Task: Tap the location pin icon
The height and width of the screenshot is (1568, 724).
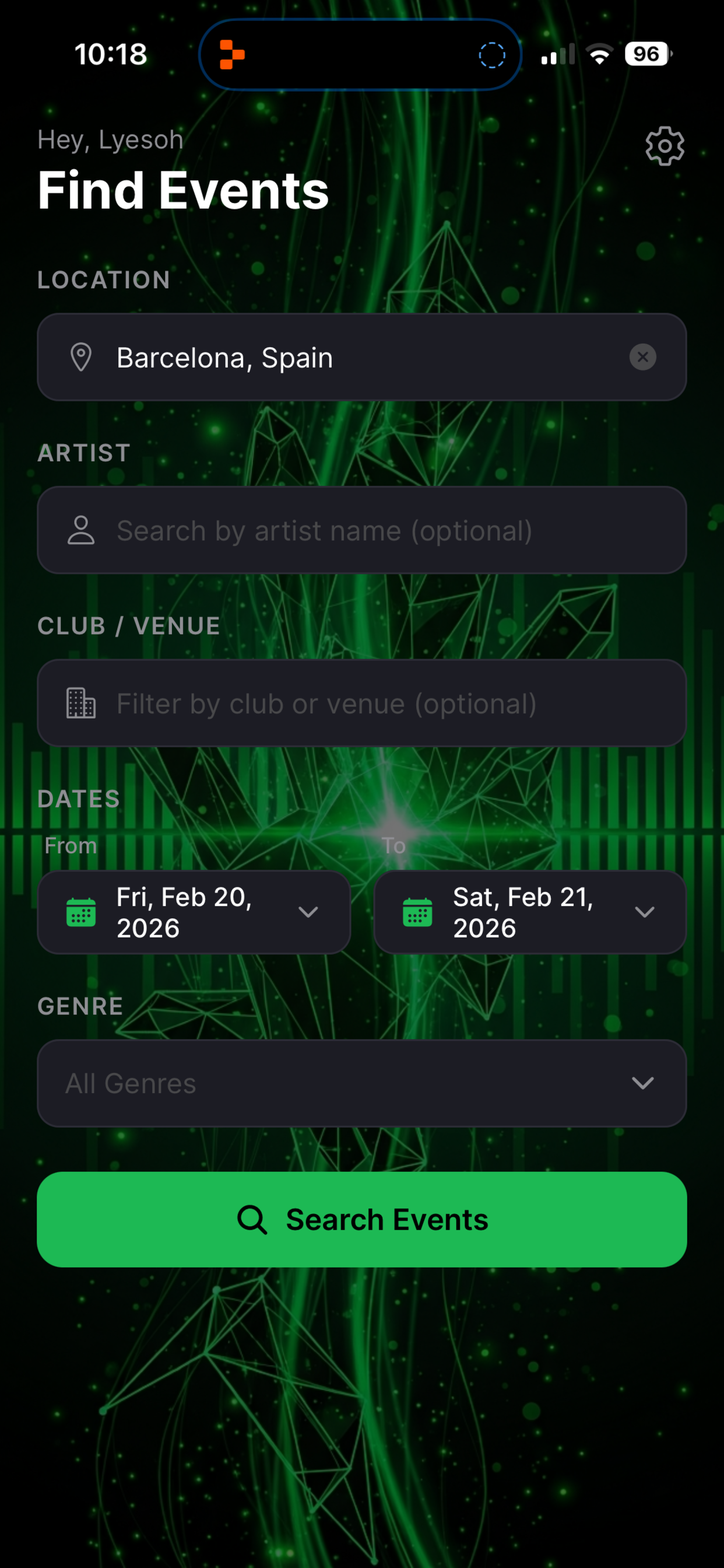Action: point(81,356)
